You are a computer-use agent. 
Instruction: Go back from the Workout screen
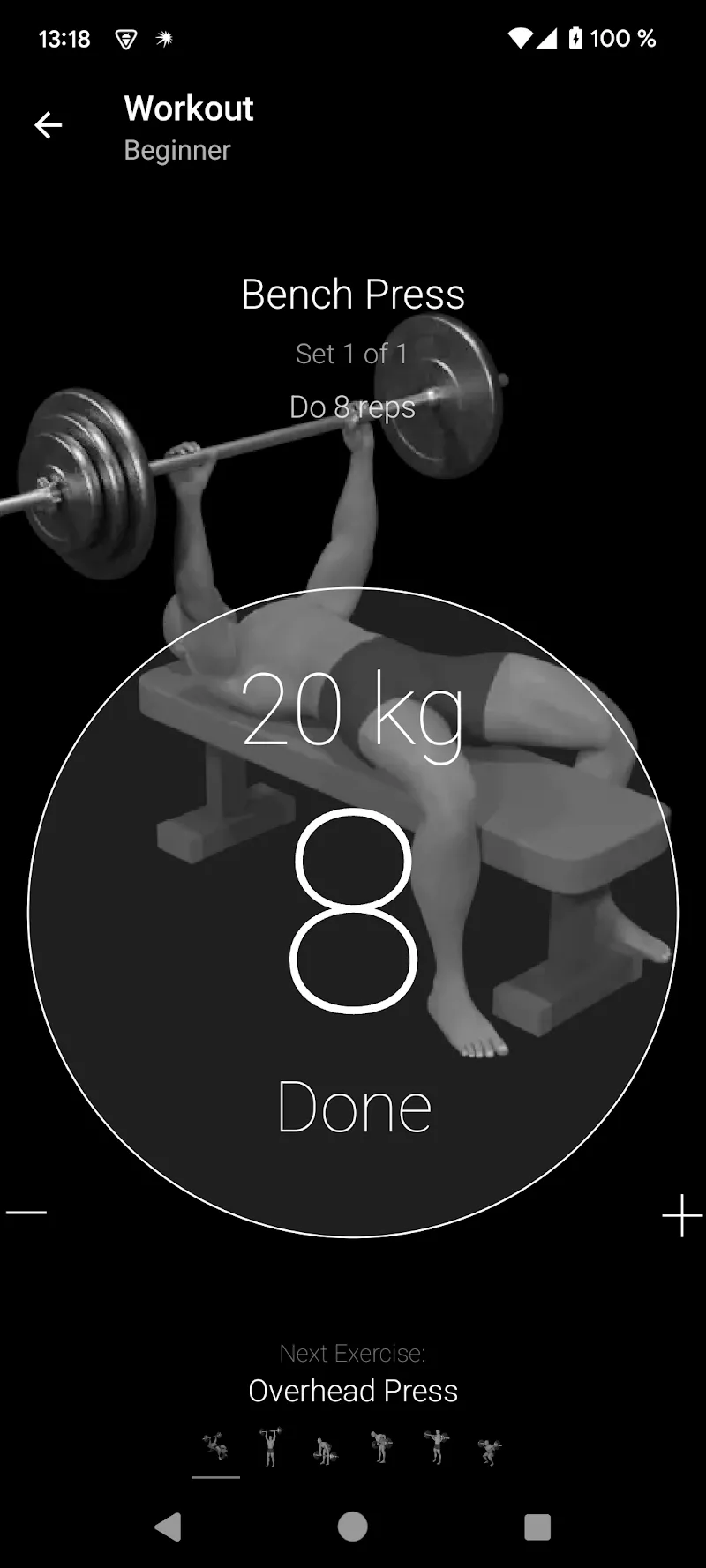click(x=49, y=125)
